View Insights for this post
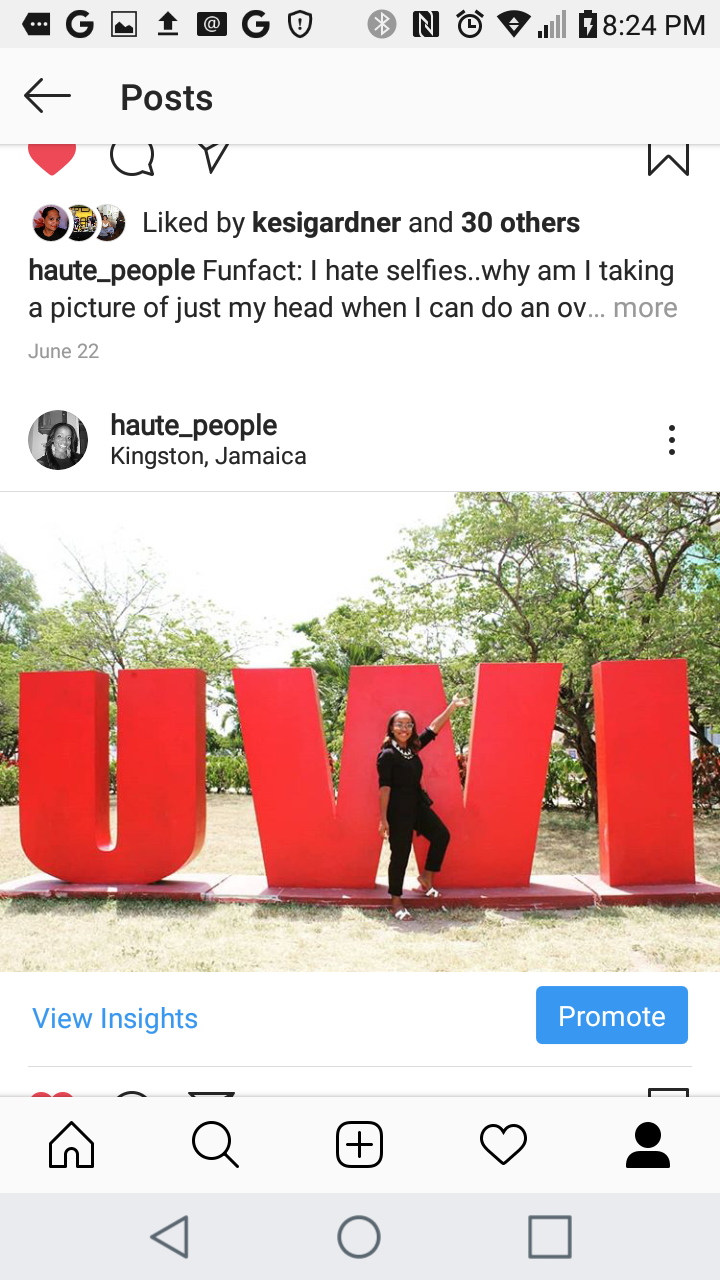This screenshot has width=720, height=1280. pyautogui.click(x=115, y=1018)
